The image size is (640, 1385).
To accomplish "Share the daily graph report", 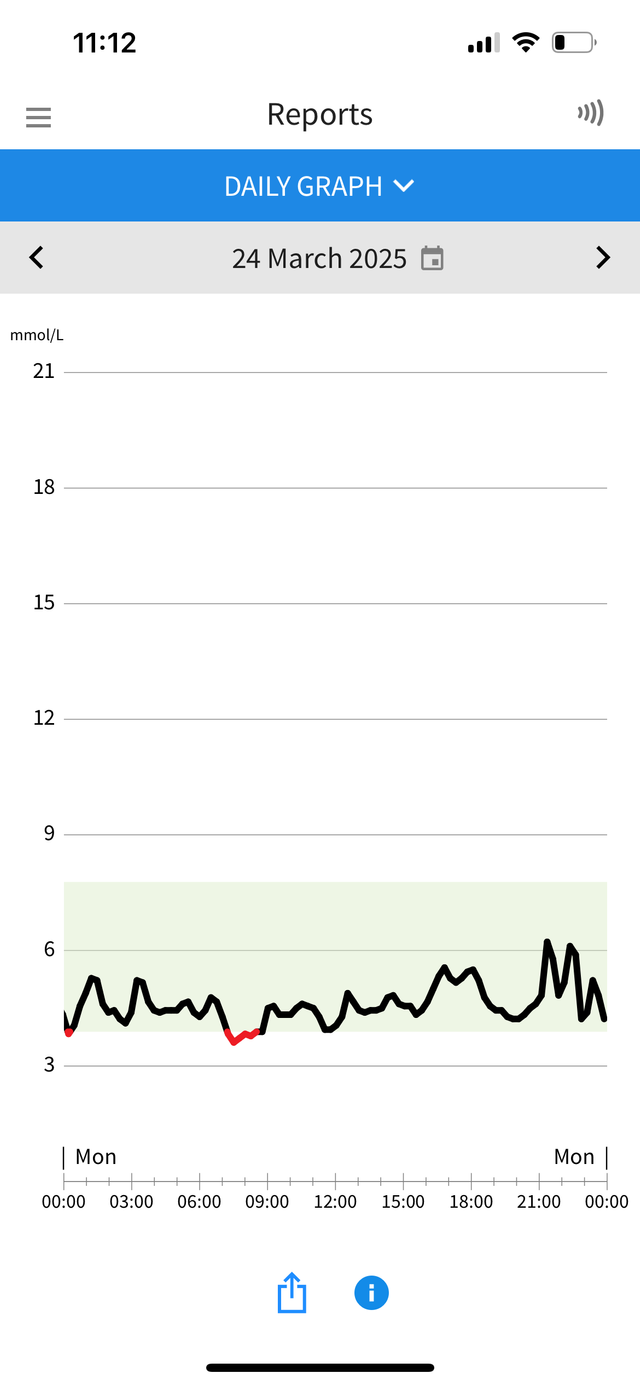I will click(x=291, y=1292).
